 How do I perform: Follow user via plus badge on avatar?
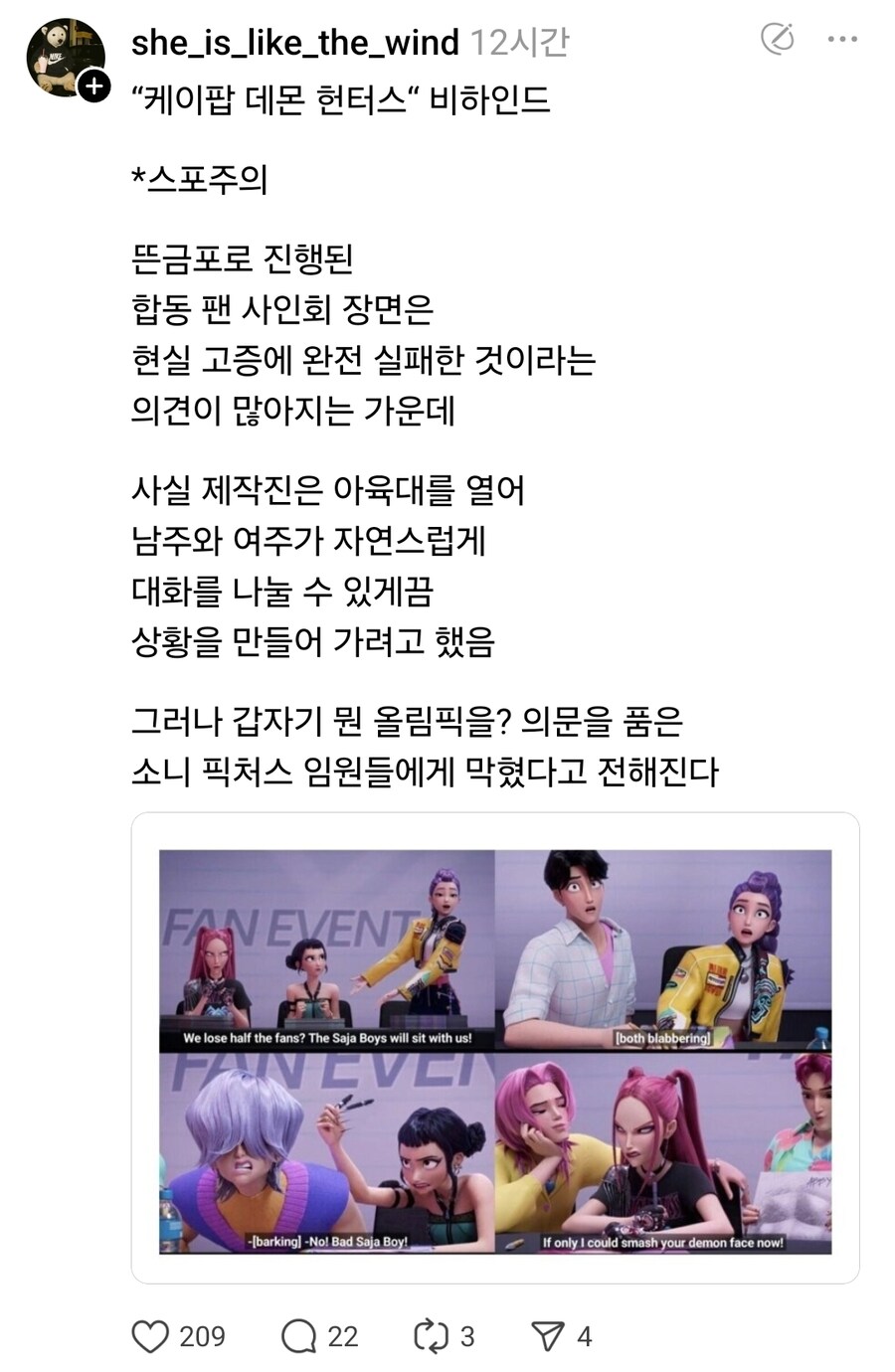[93, 87]
